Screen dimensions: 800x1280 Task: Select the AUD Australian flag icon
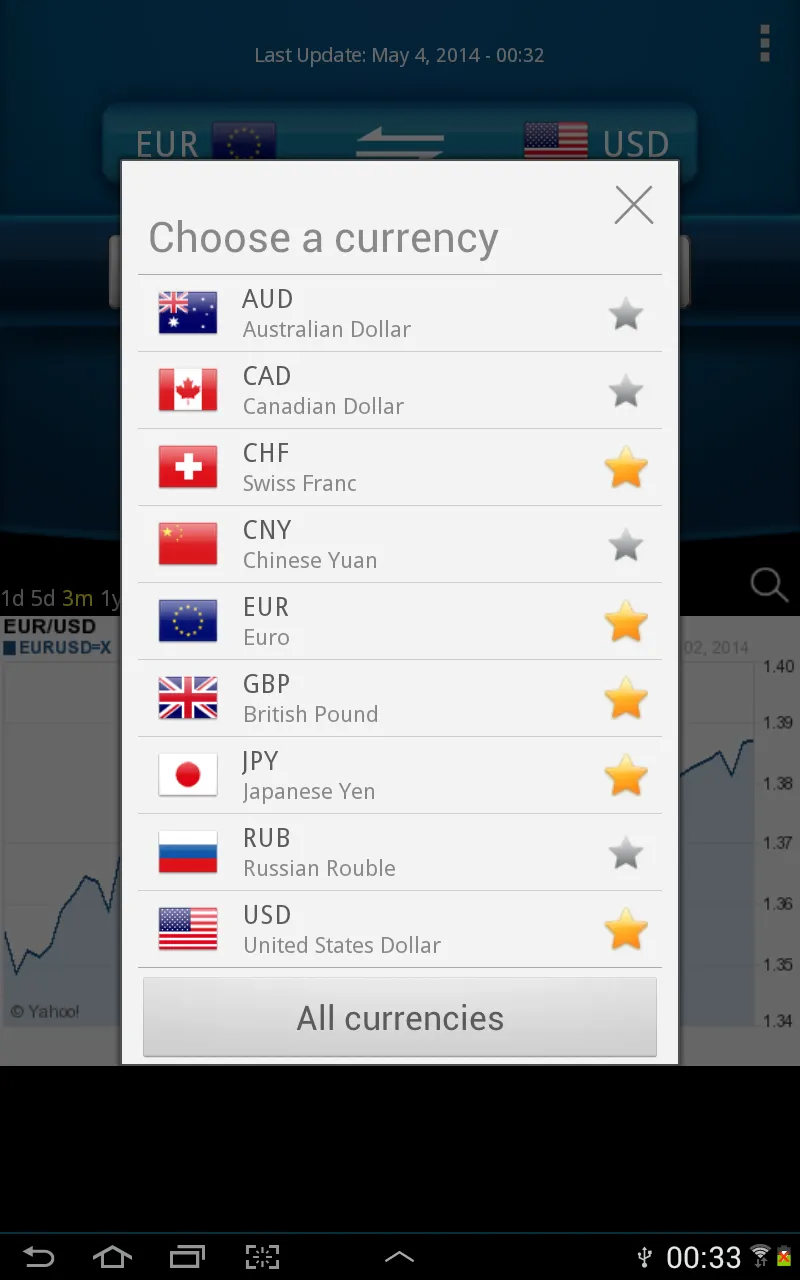(186, 313)
